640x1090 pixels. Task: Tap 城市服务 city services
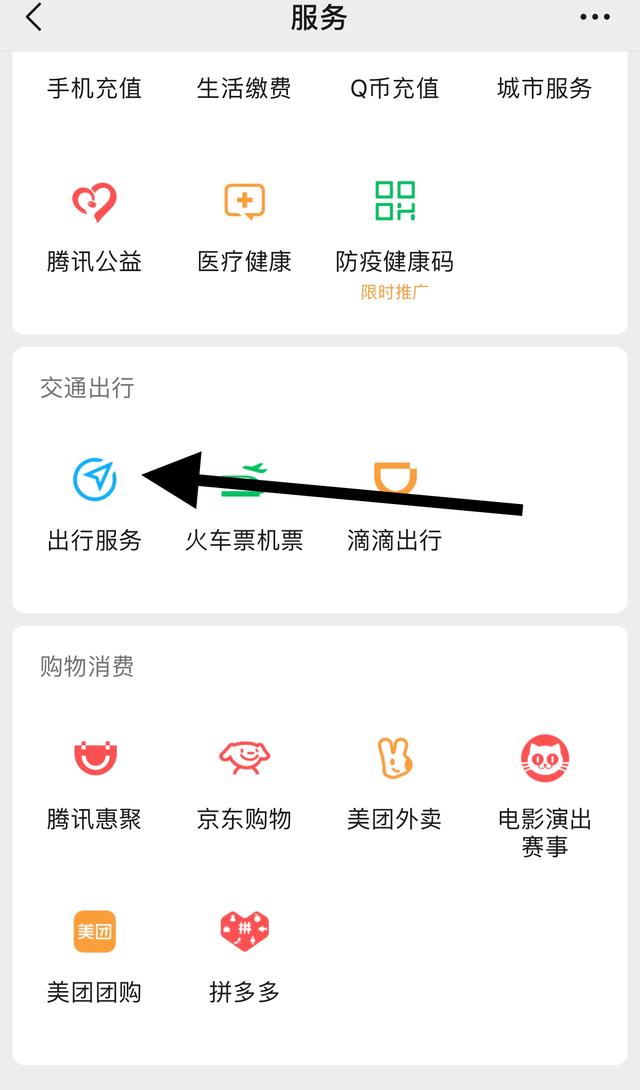tap(544, 88)
